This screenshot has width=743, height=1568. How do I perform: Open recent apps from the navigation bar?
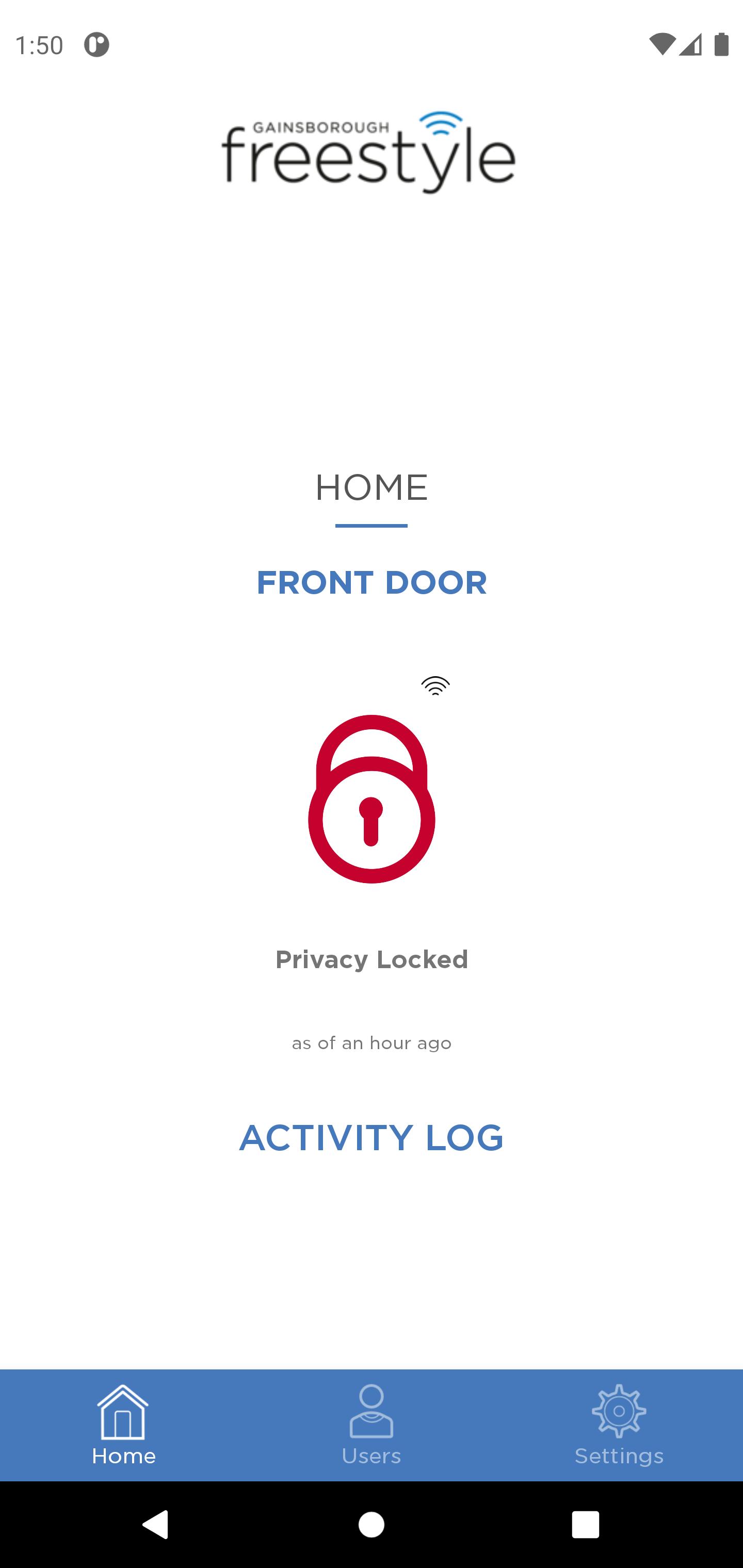click(x=586, y=1525)
